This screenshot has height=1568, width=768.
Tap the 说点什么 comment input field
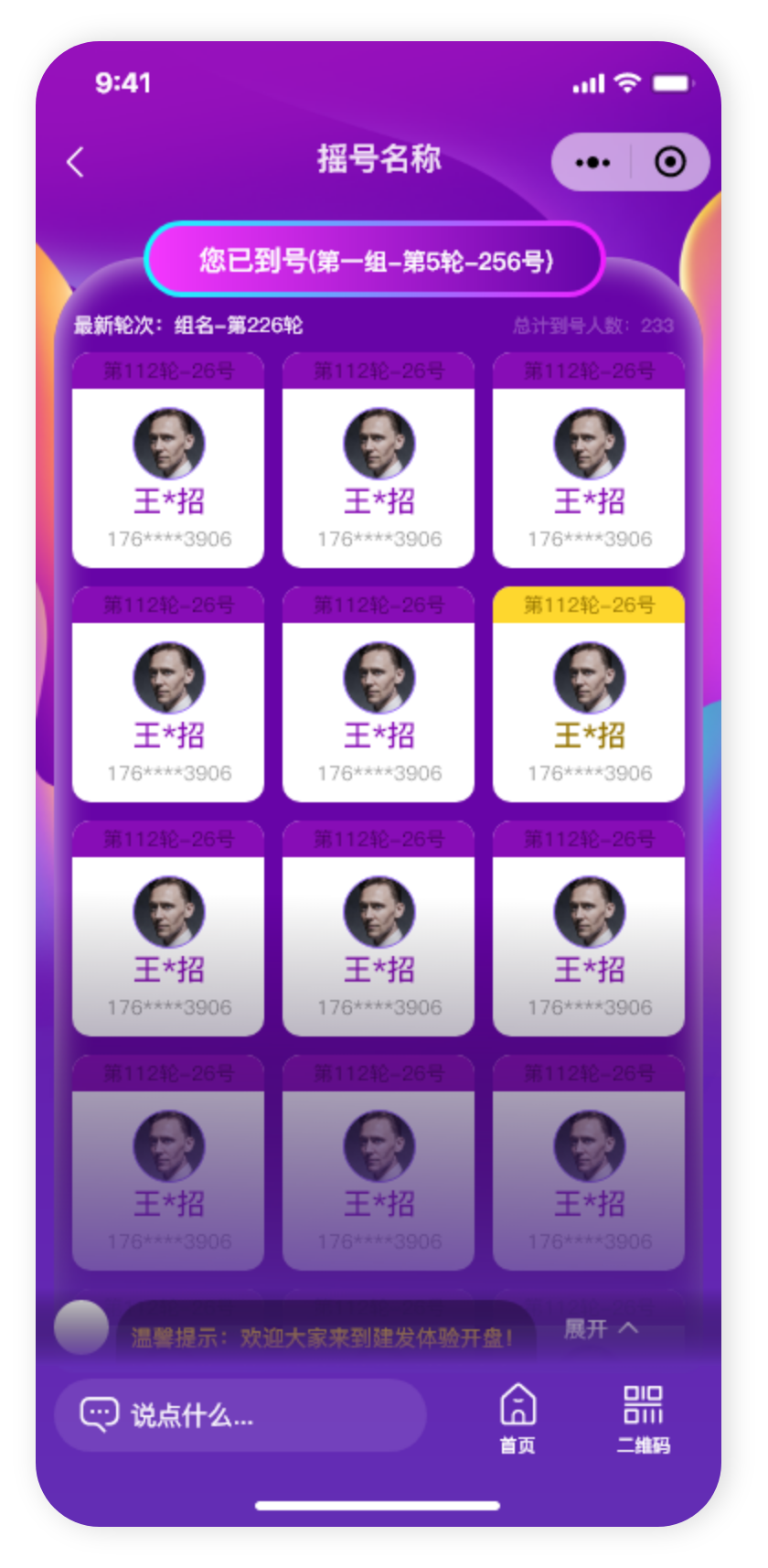pyautogui.click(x=240, y=1415)
